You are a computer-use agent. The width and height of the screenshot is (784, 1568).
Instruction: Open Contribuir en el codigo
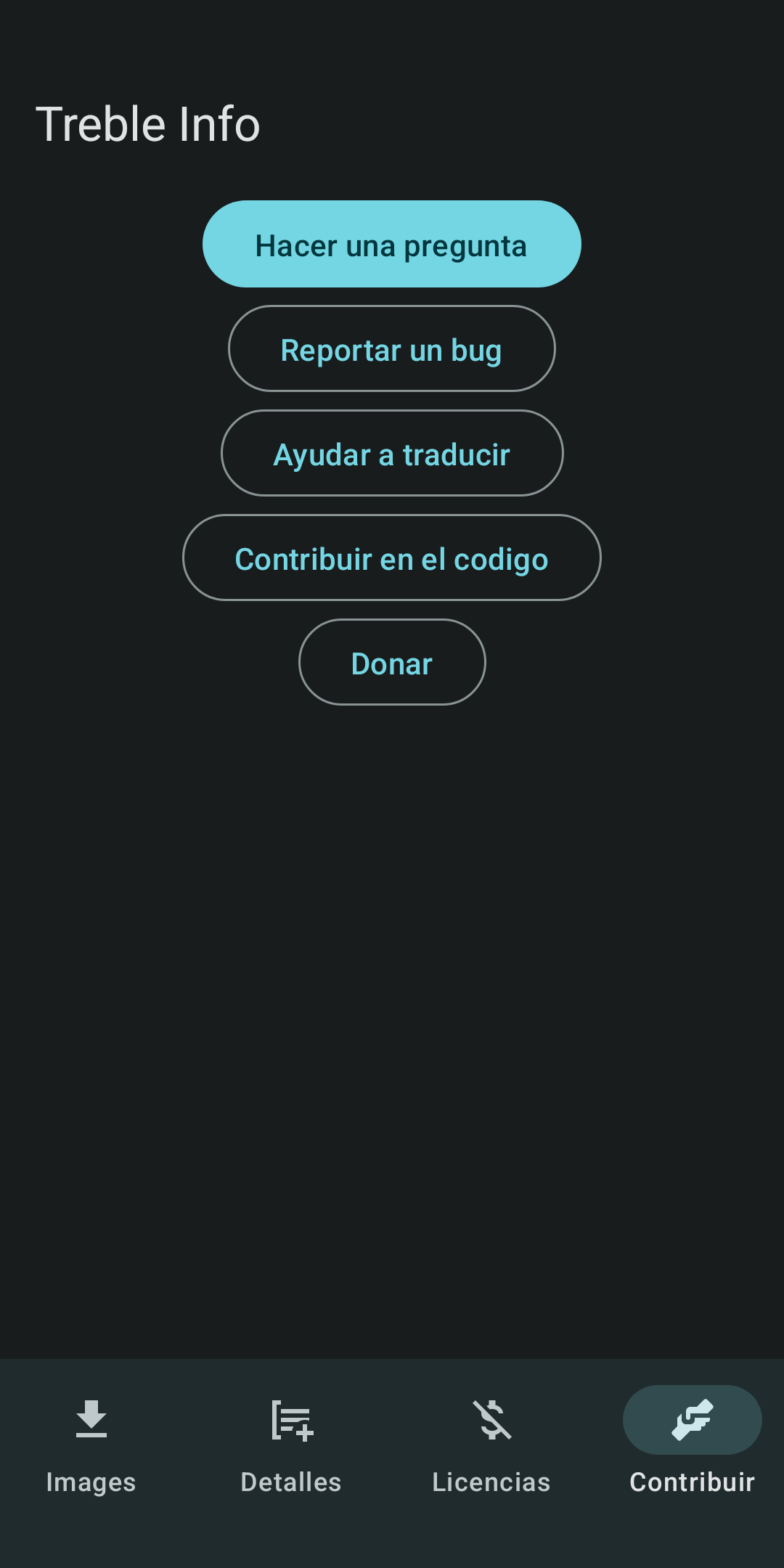point(391,558)
